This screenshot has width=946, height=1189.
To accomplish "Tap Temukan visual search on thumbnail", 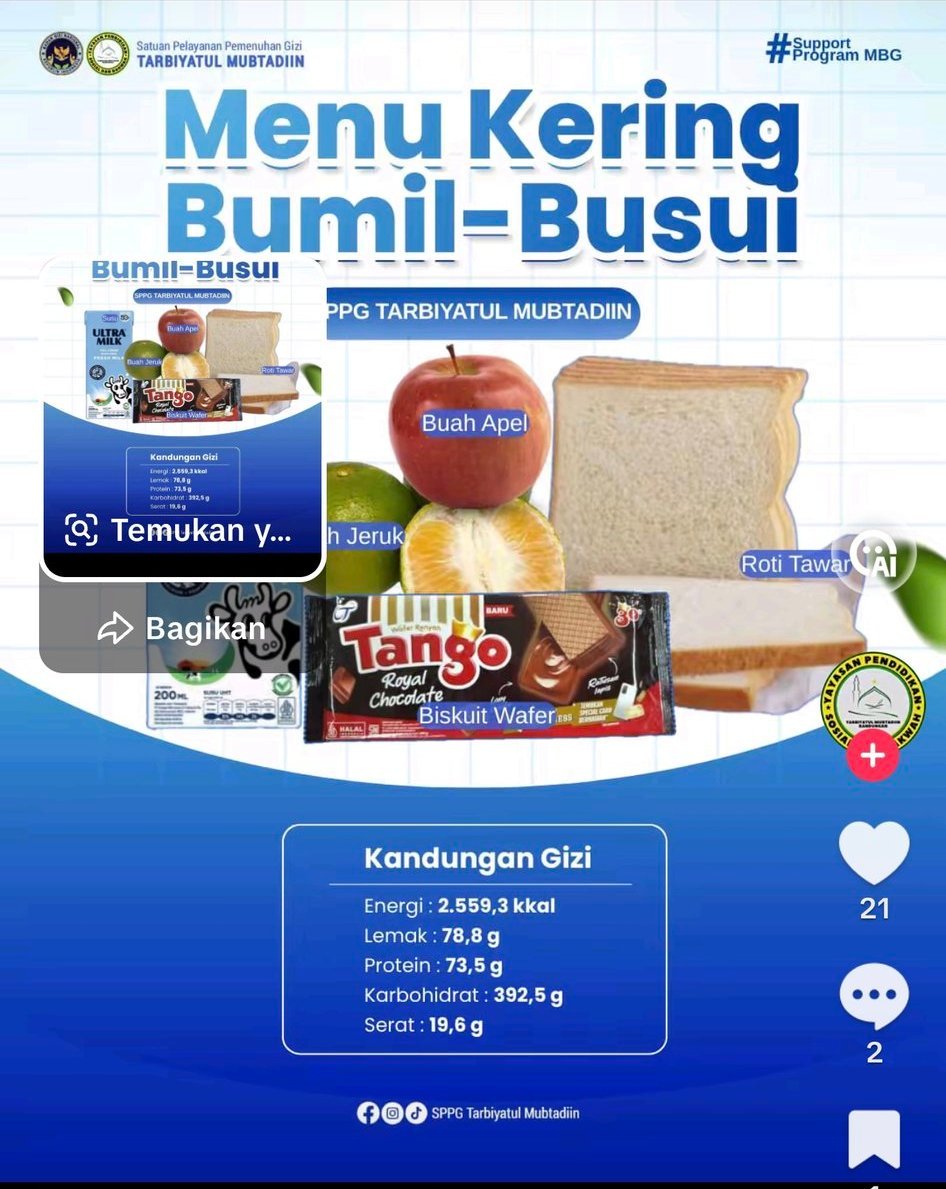I will [x=180, y=531].
